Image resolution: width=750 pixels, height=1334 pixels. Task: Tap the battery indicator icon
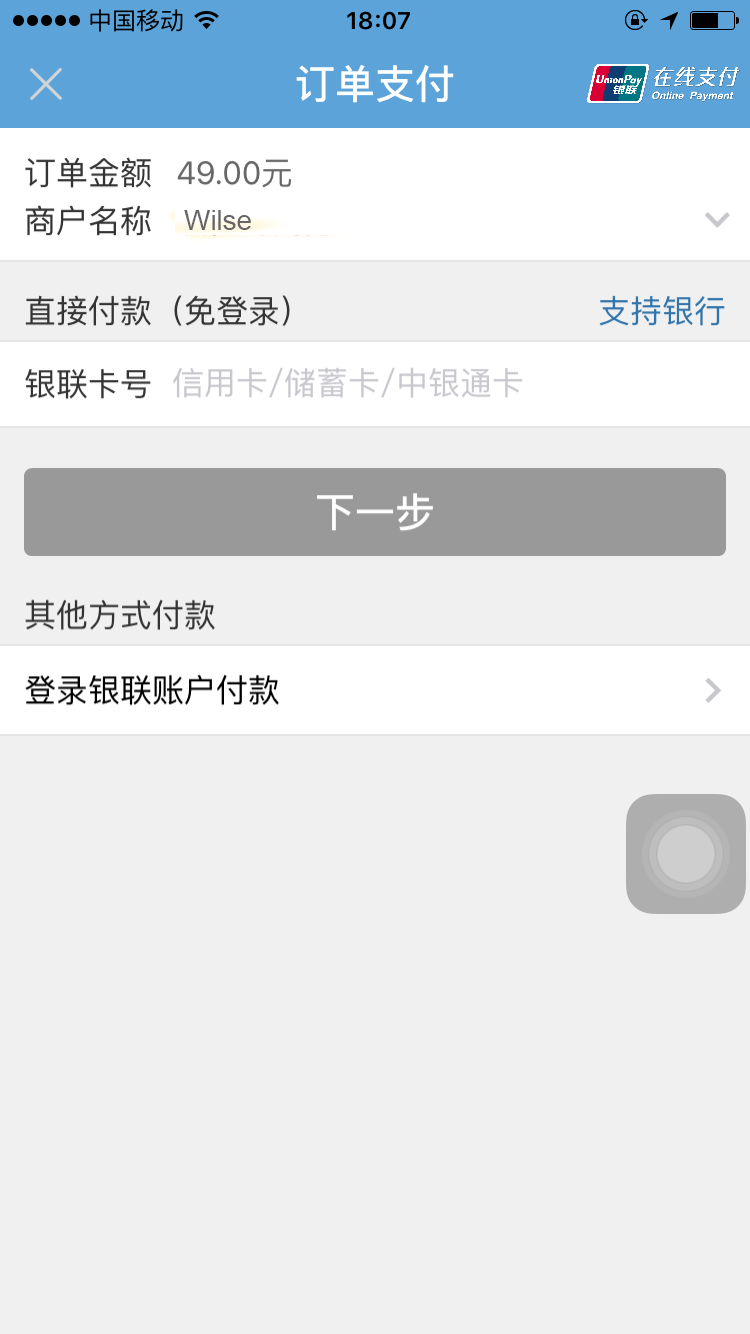(713, 18)
